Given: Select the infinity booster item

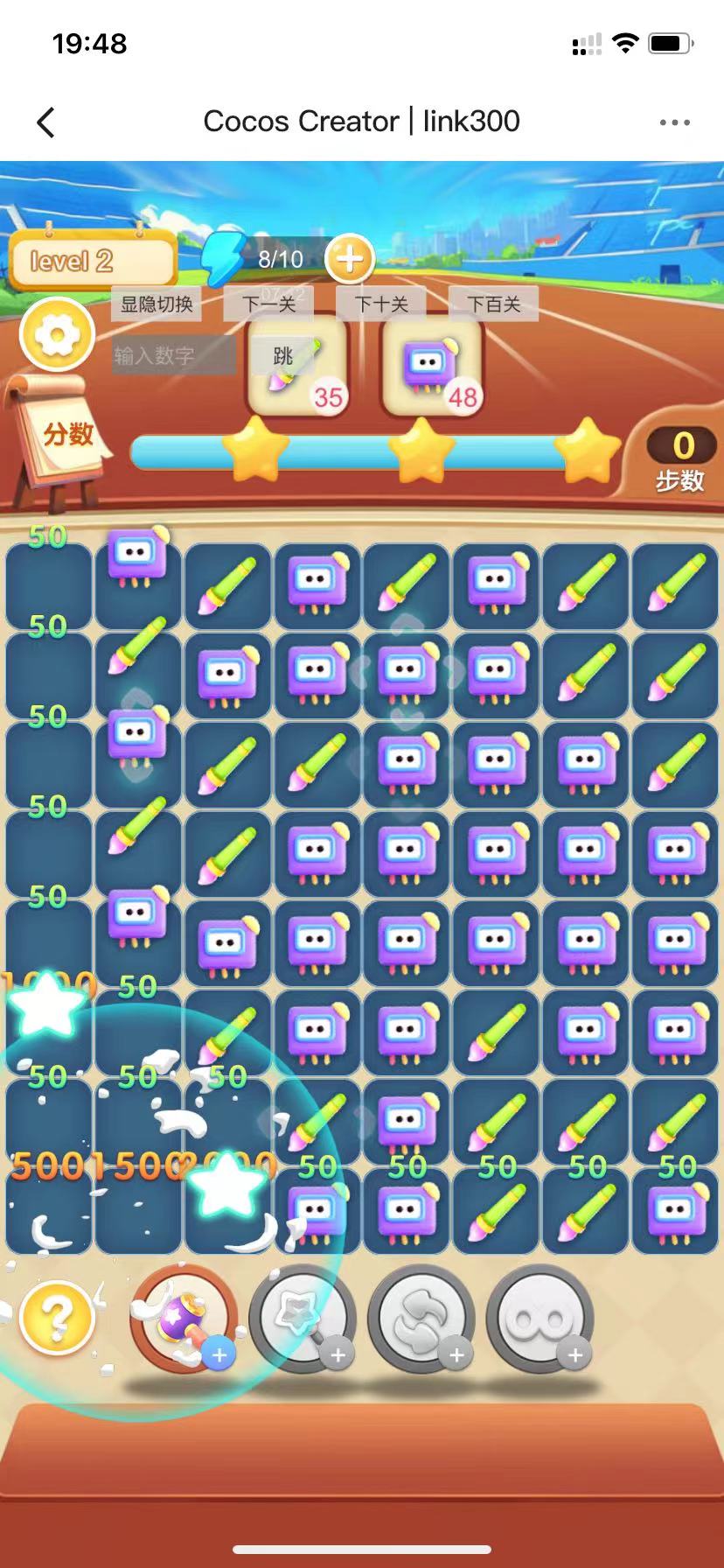Looking at the screenshot, I should [540, 1319].
